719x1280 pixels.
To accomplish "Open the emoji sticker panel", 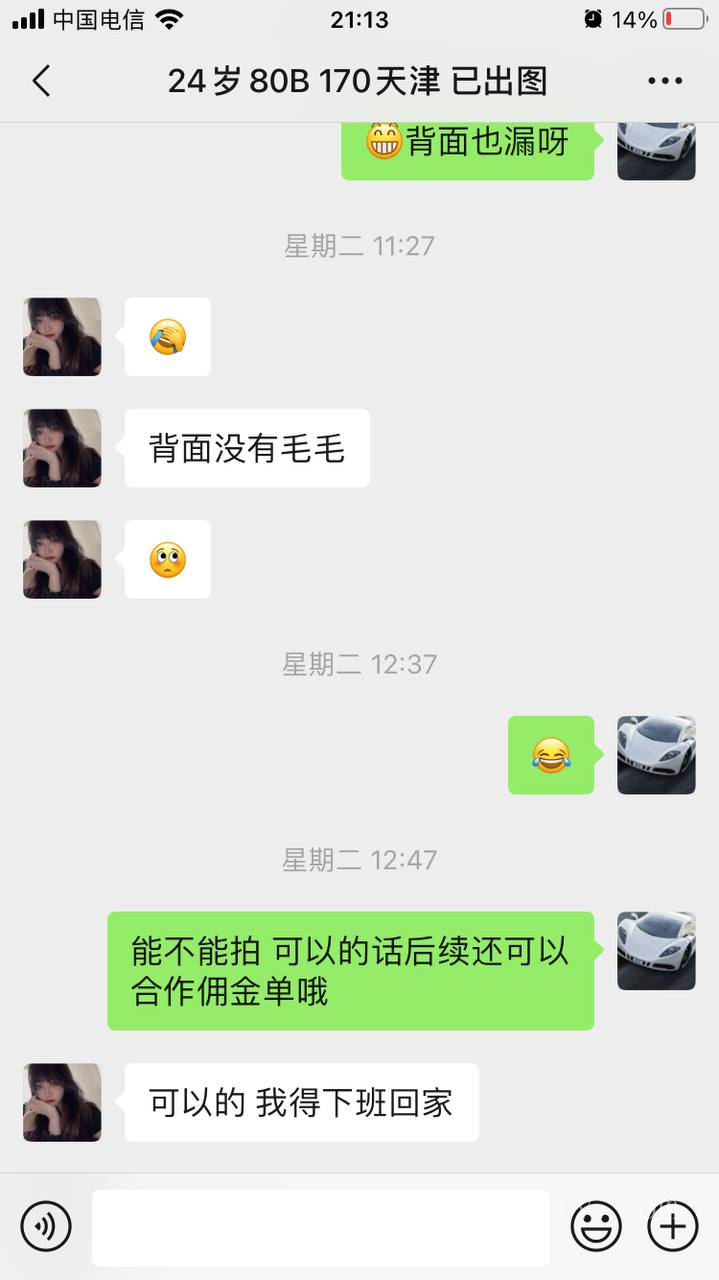I will 596,1226.
